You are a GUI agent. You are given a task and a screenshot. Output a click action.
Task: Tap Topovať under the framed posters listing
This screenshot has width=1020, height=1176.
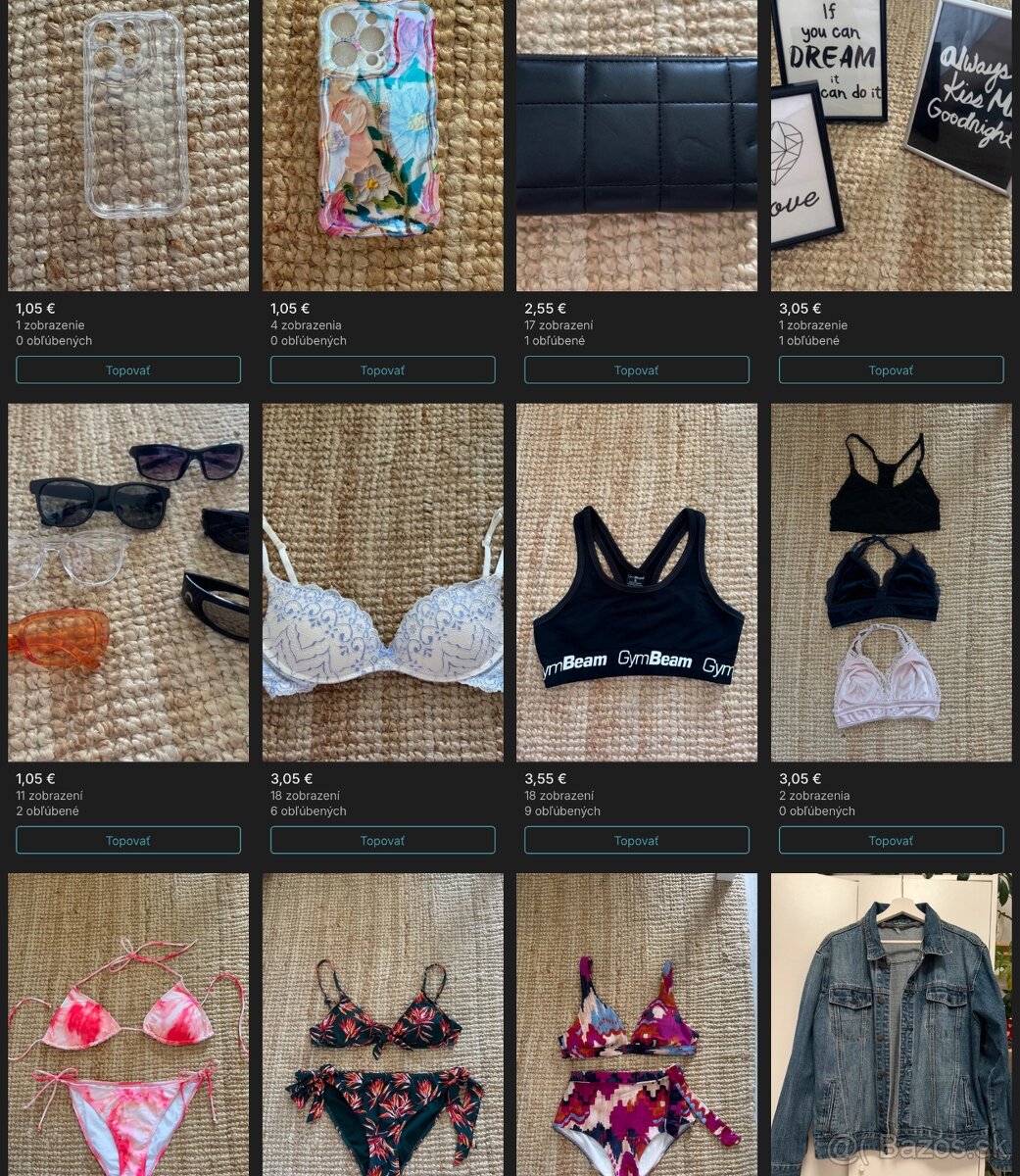(891, 369)
